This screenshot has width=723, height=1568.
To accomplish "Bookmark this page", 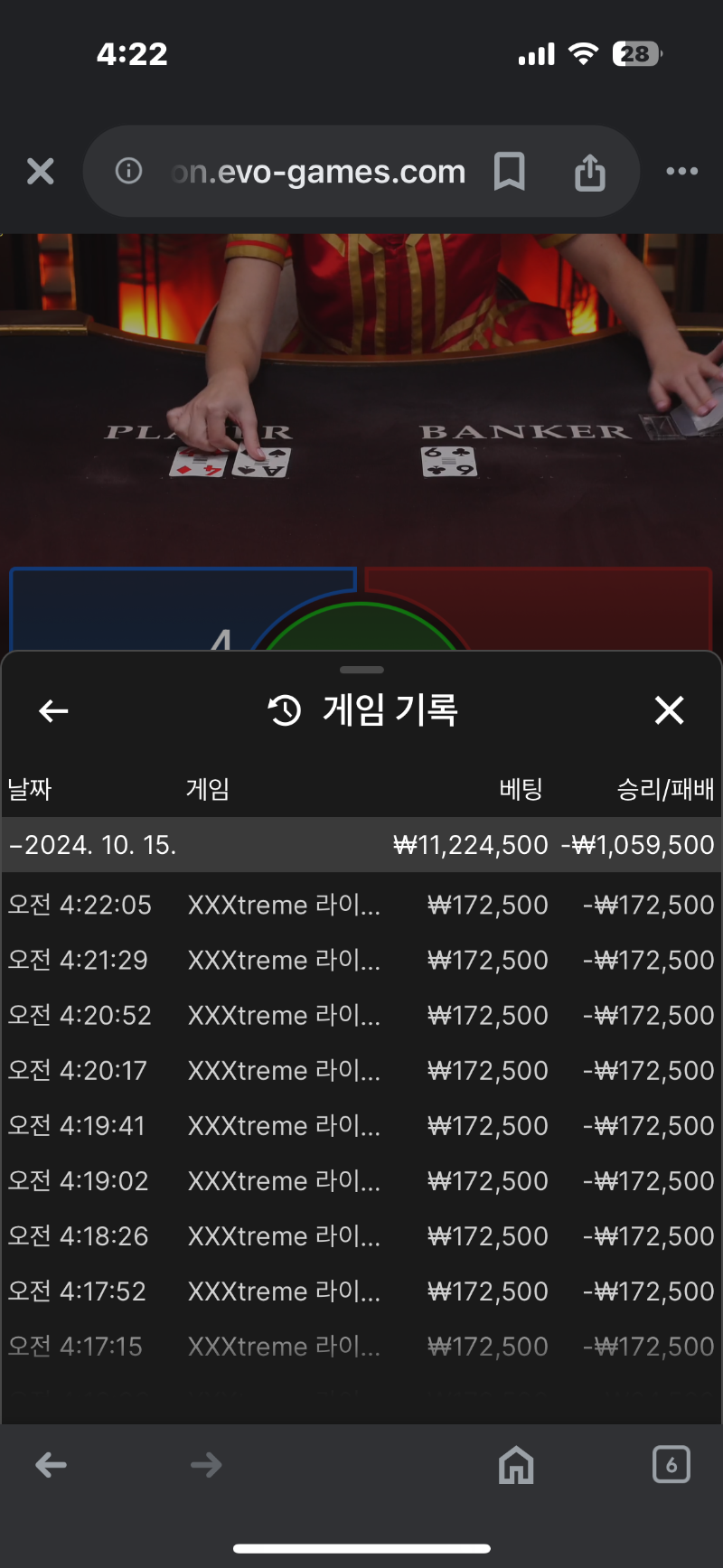I will pyautogui.click(x=510, y=171).
